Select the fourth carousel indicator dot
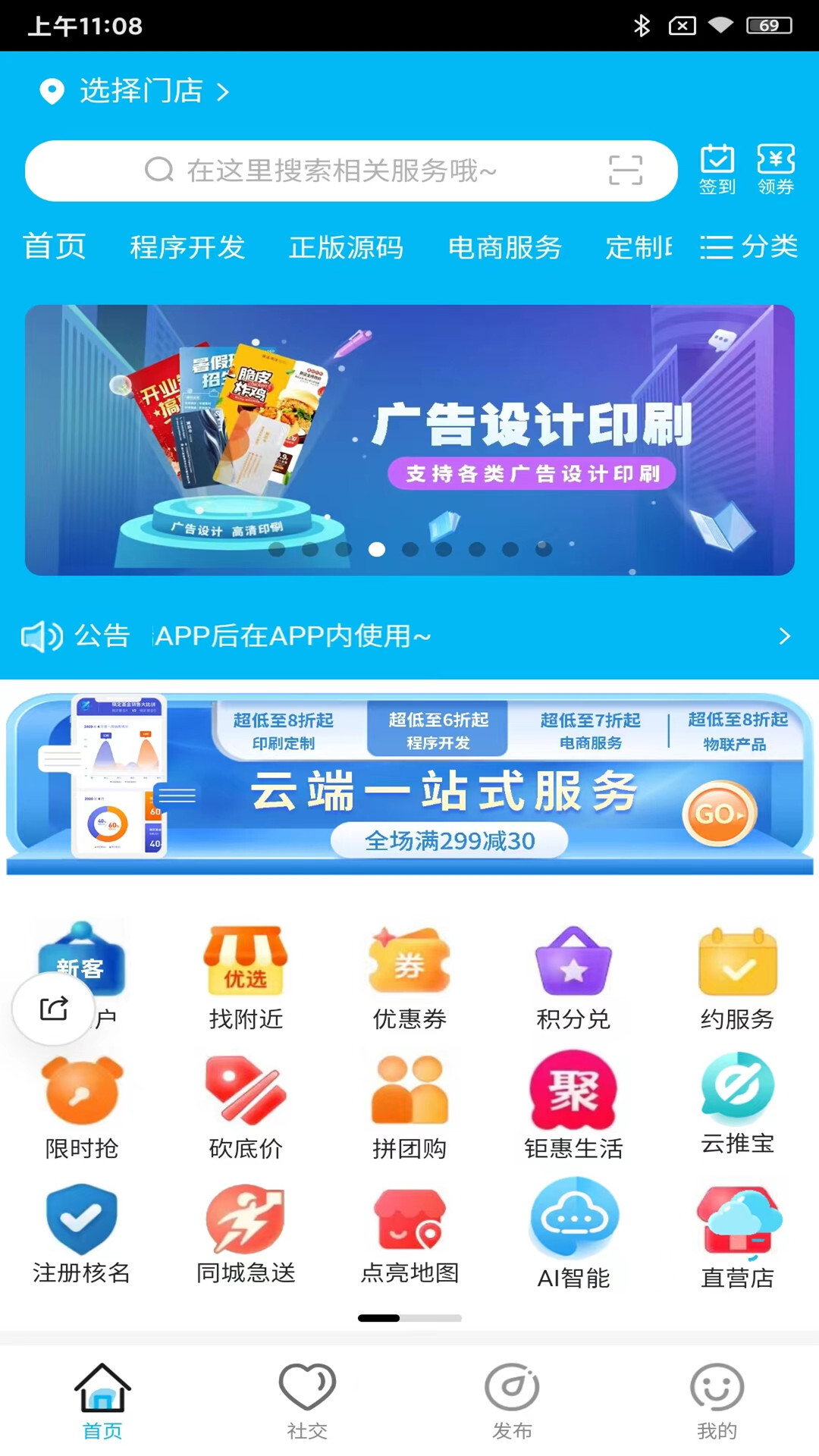This screenshot has height=1456, width=819. tap(377, 548)
